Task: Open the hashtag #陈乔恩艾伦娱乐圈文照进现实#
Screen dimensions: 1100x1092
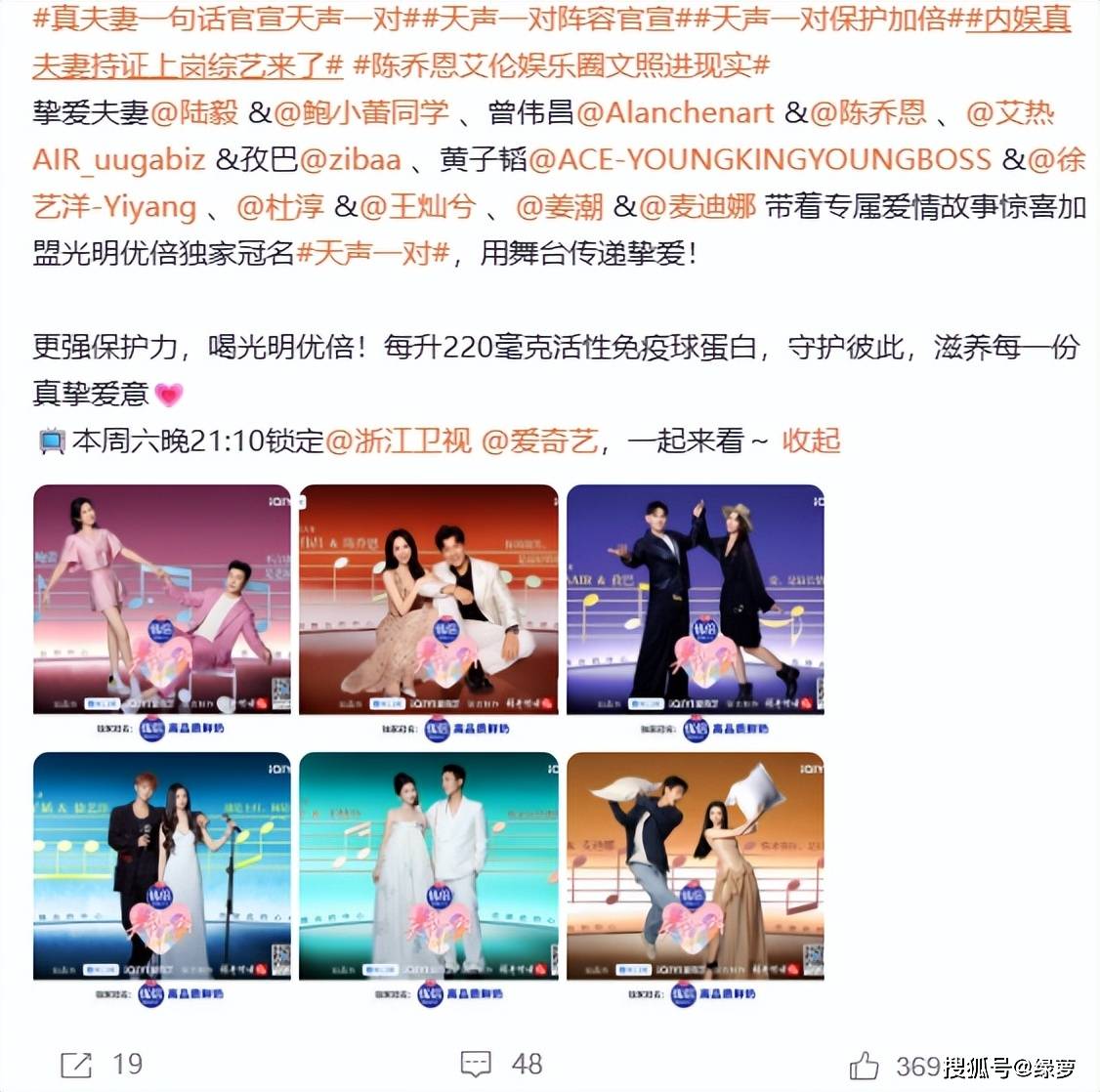Action: pyautogui.click(x=561, y=65)
